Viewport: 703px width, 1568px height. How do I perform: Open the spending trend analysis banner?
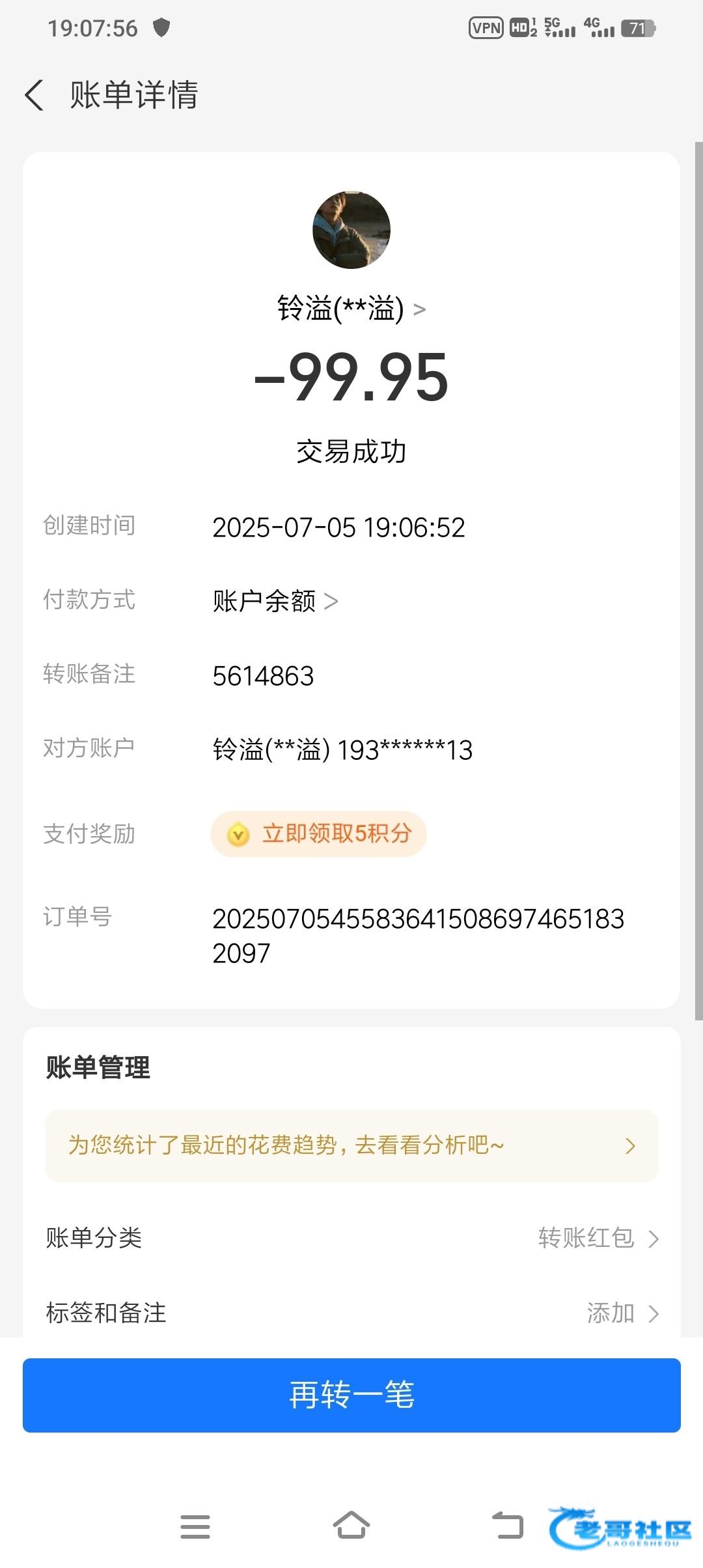pyautogui.click(x=351, y=1145)
